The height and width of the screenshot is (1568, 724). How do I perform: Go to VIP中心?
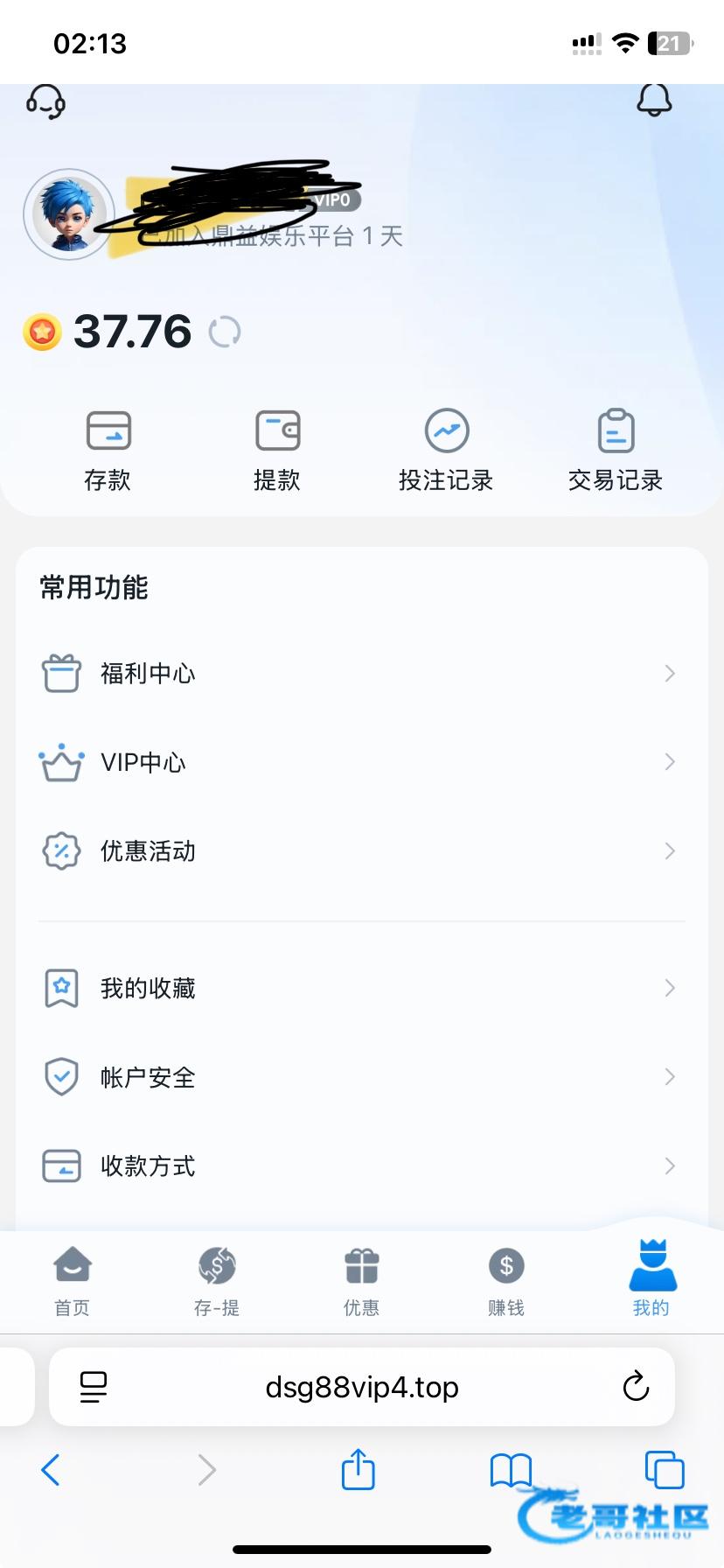tap(360, 762)
